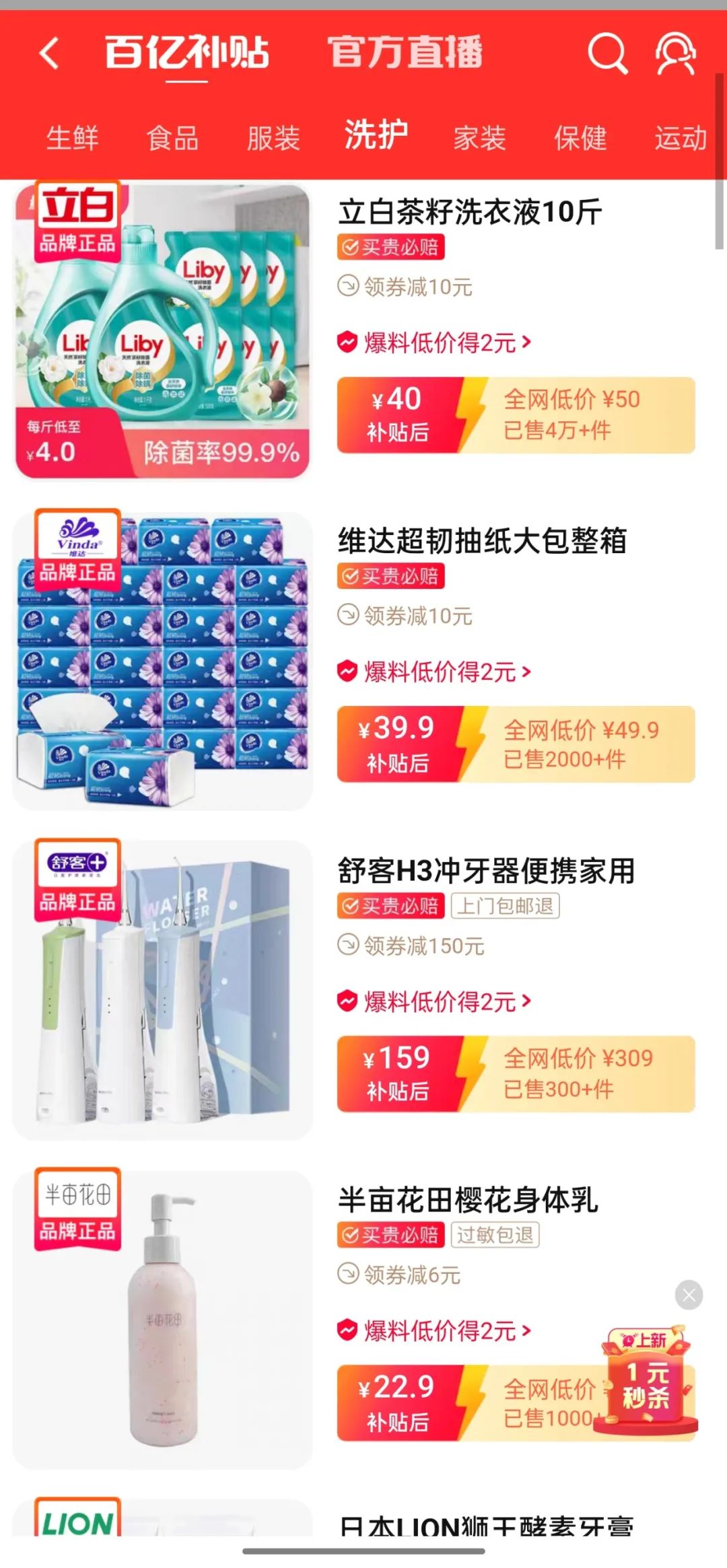
Task: Open the customer service headset icon
Action: click(676, 54)
